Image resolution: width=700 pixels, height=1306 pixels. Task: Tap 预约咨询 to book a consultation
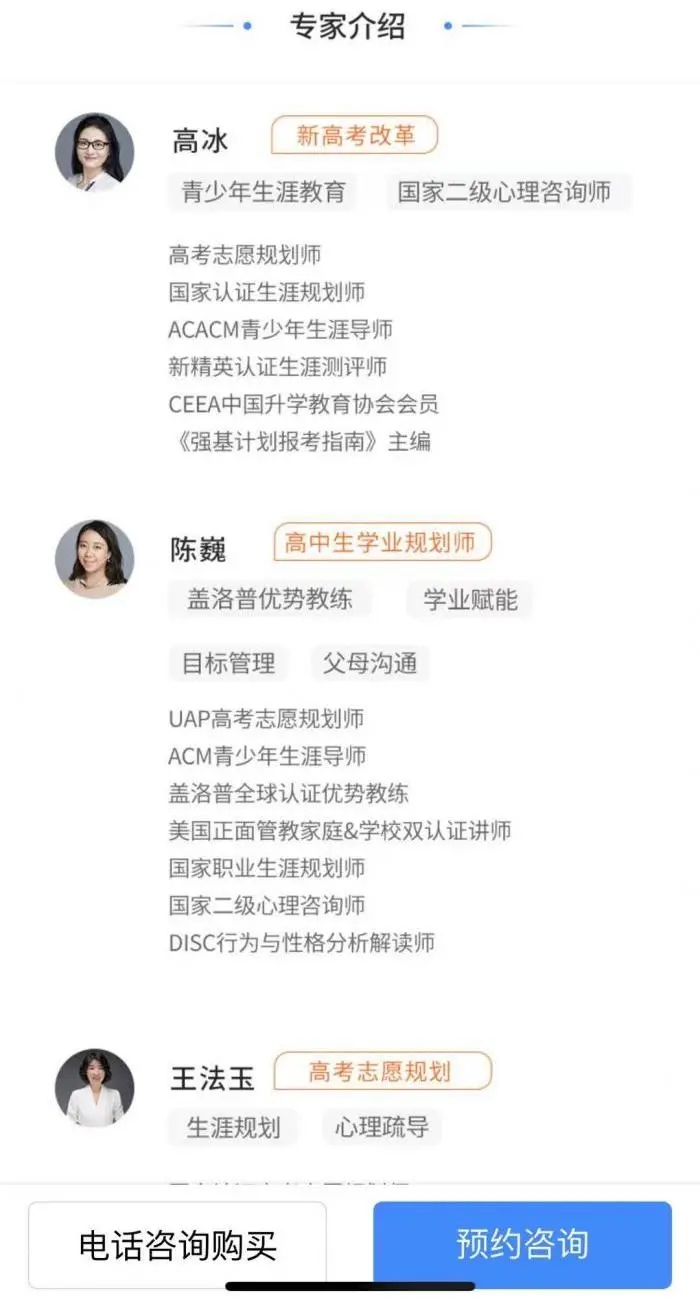(522, 1245)
